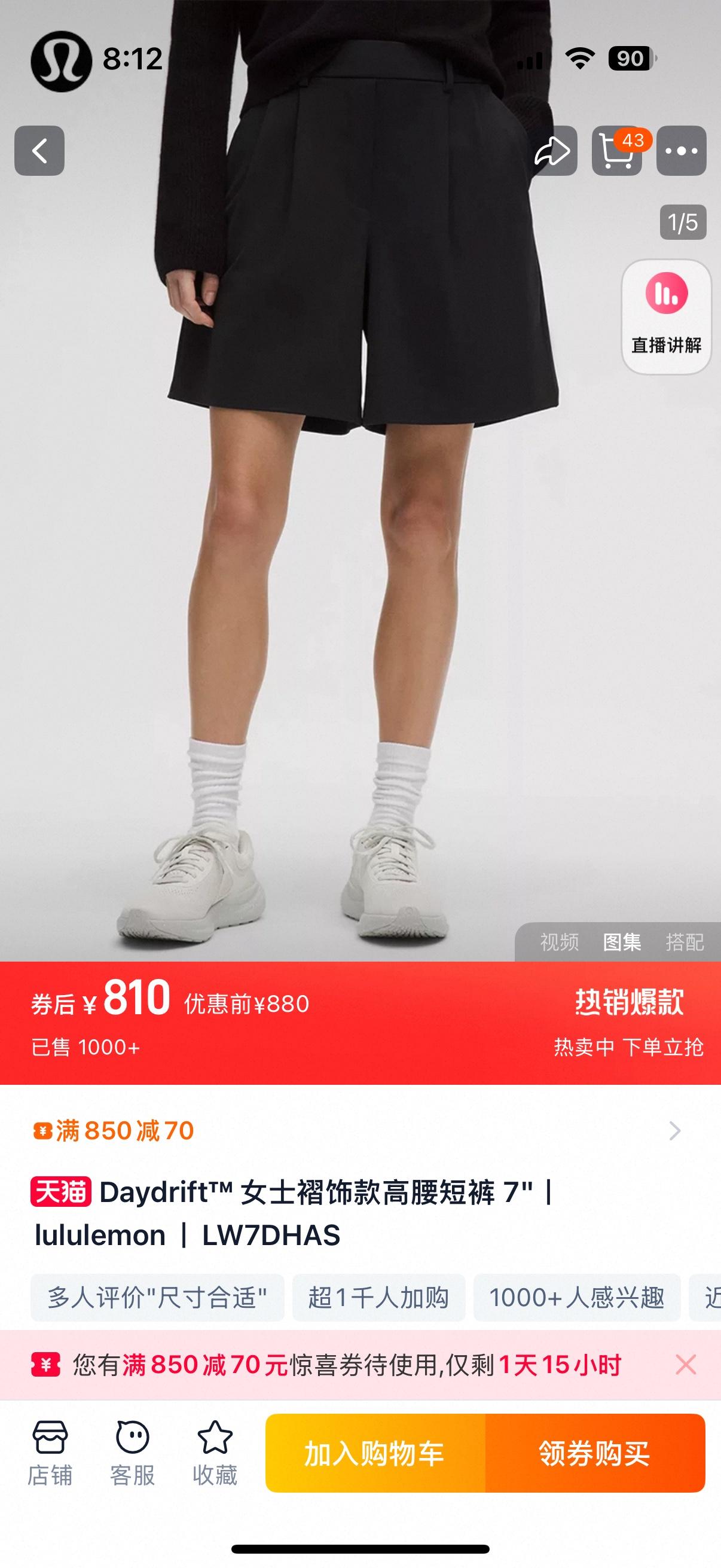Select the 超1千人加购 chip
Screen dimensions: 721x1568
click(x=378, y=1298)
